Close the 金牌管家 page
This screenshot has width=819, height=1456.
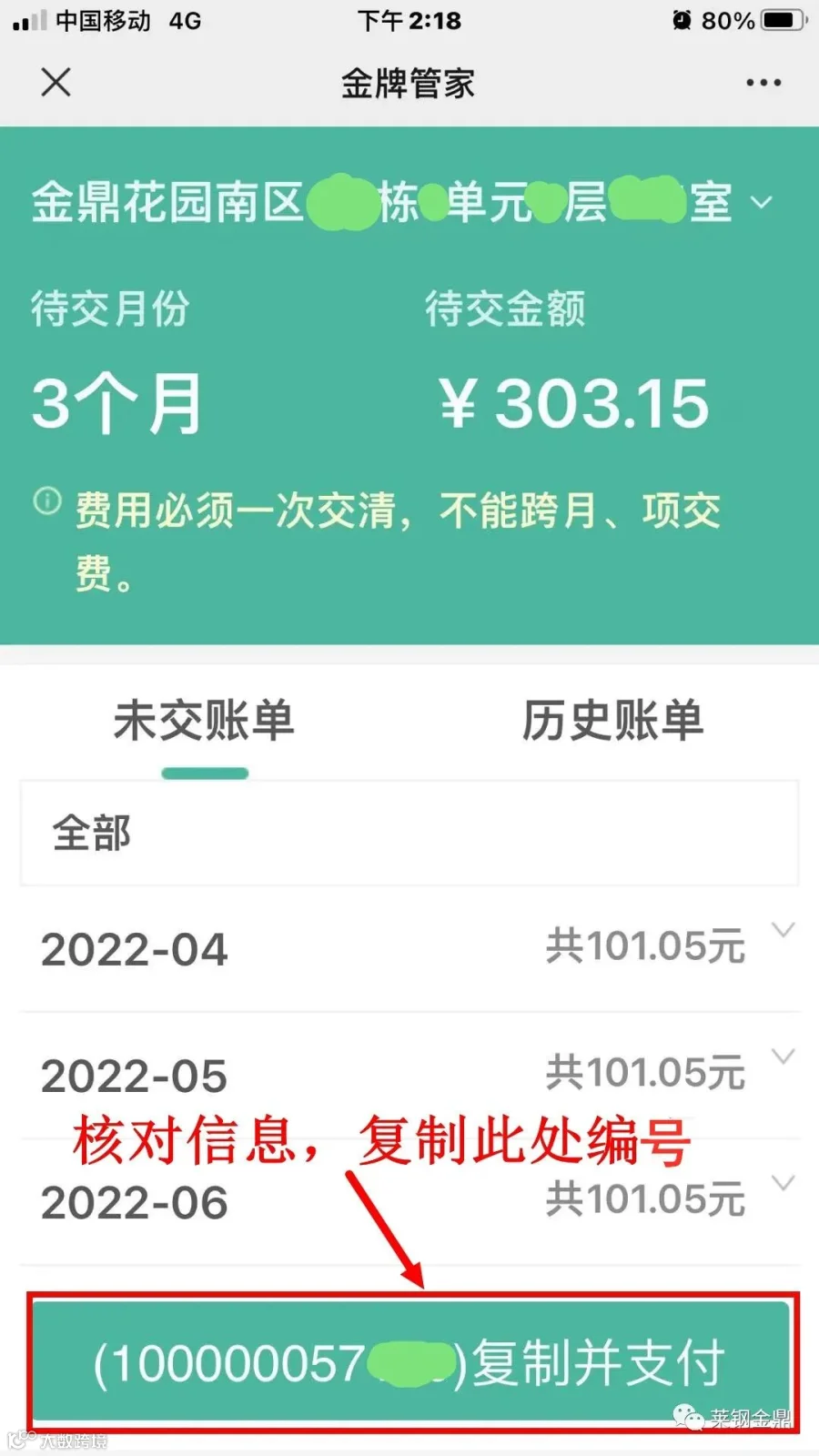tap(56, 83)
